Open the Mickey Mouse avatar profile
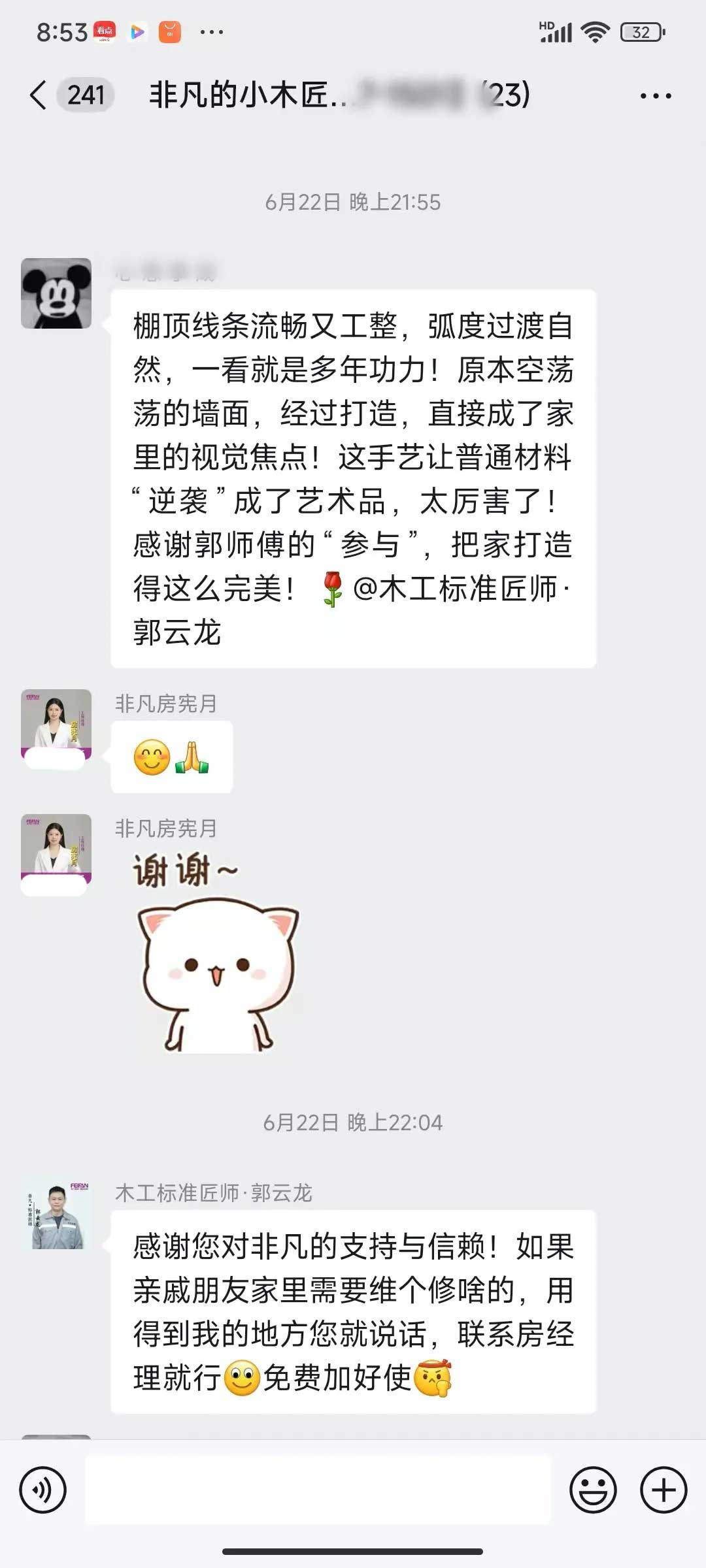706x1568 pixels. click(x=56, y=293)
